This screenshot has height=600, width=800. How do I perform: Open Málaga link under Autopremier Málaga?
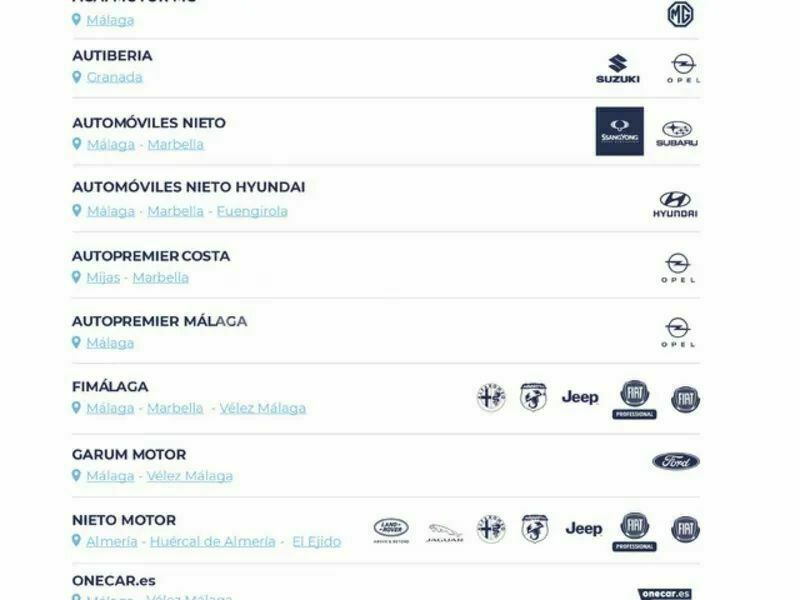[110, 342]
